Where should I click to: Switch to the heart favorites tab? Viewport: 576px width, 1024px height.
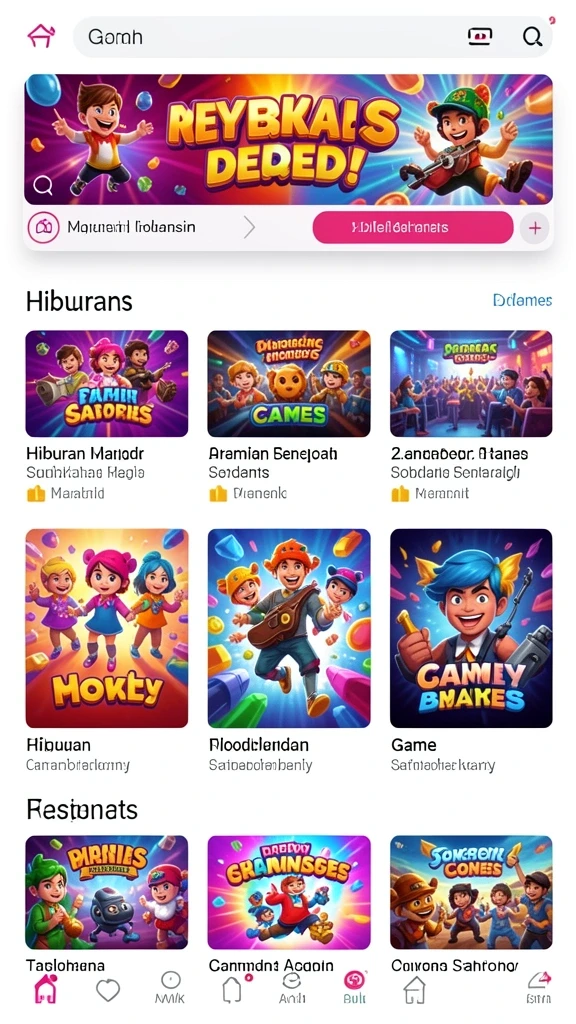coord(108,991)
